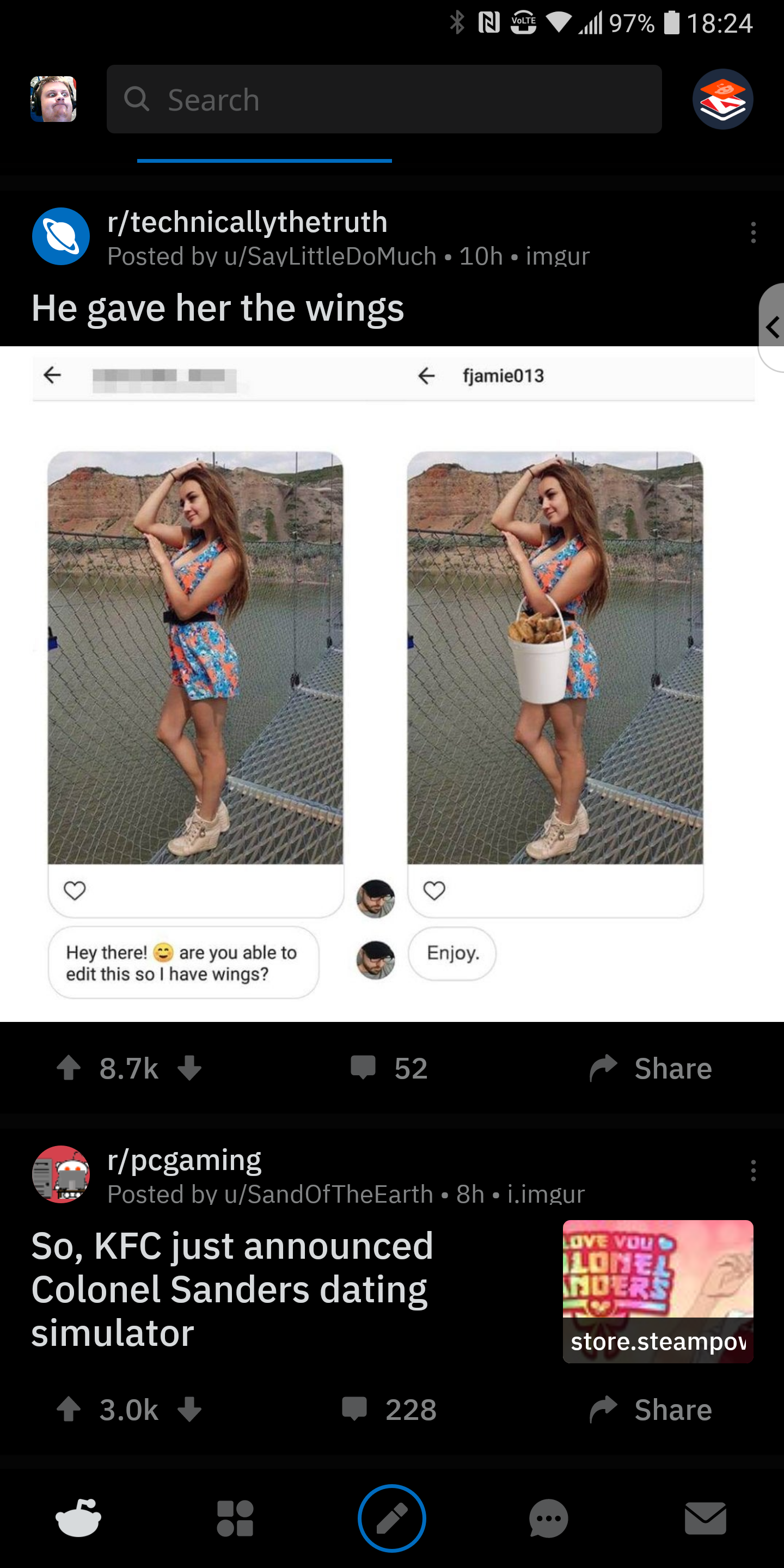784x1568 pixels.
Task: Visit the r/pcgaming subreddit
Action: click(x=184, y=1160)
